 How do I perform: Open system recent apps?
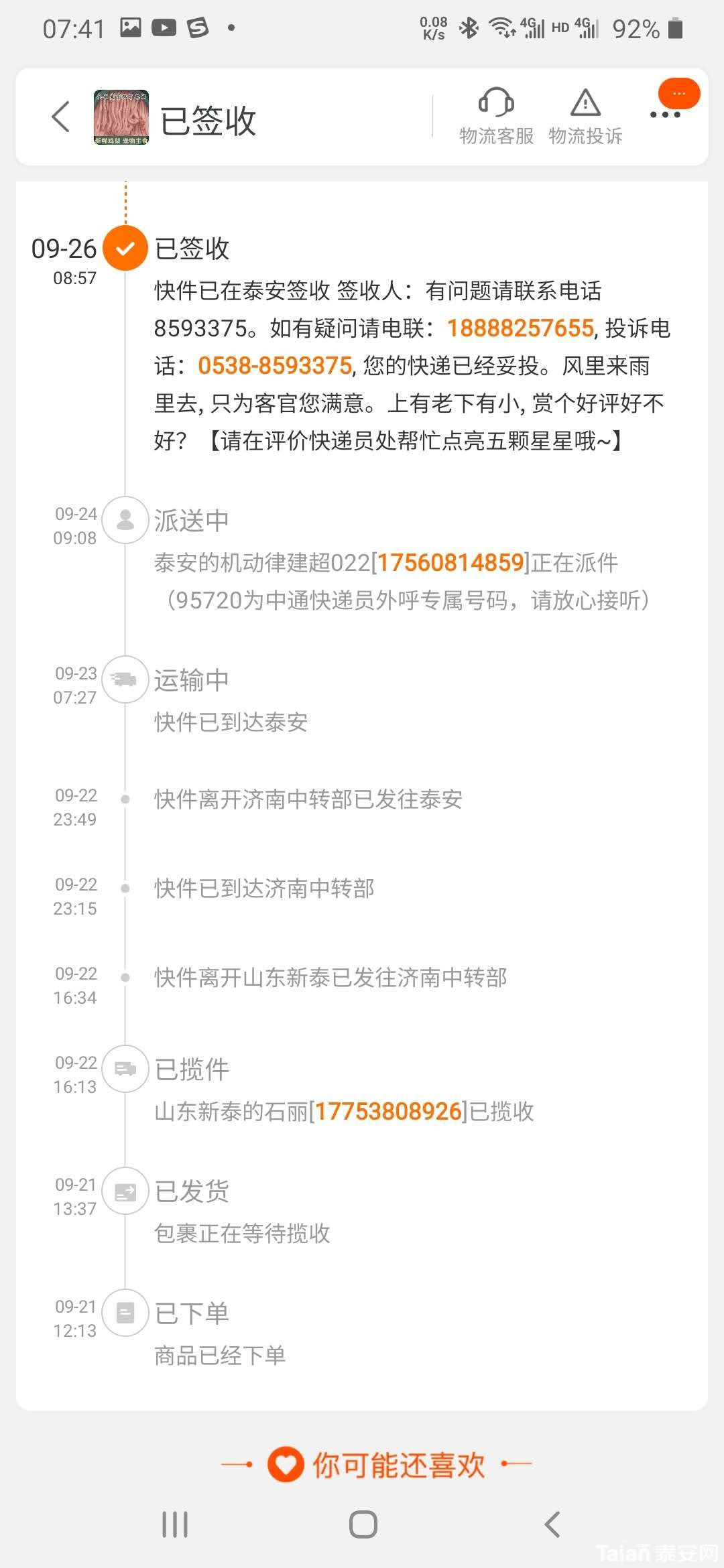(x=175, y=1524)
